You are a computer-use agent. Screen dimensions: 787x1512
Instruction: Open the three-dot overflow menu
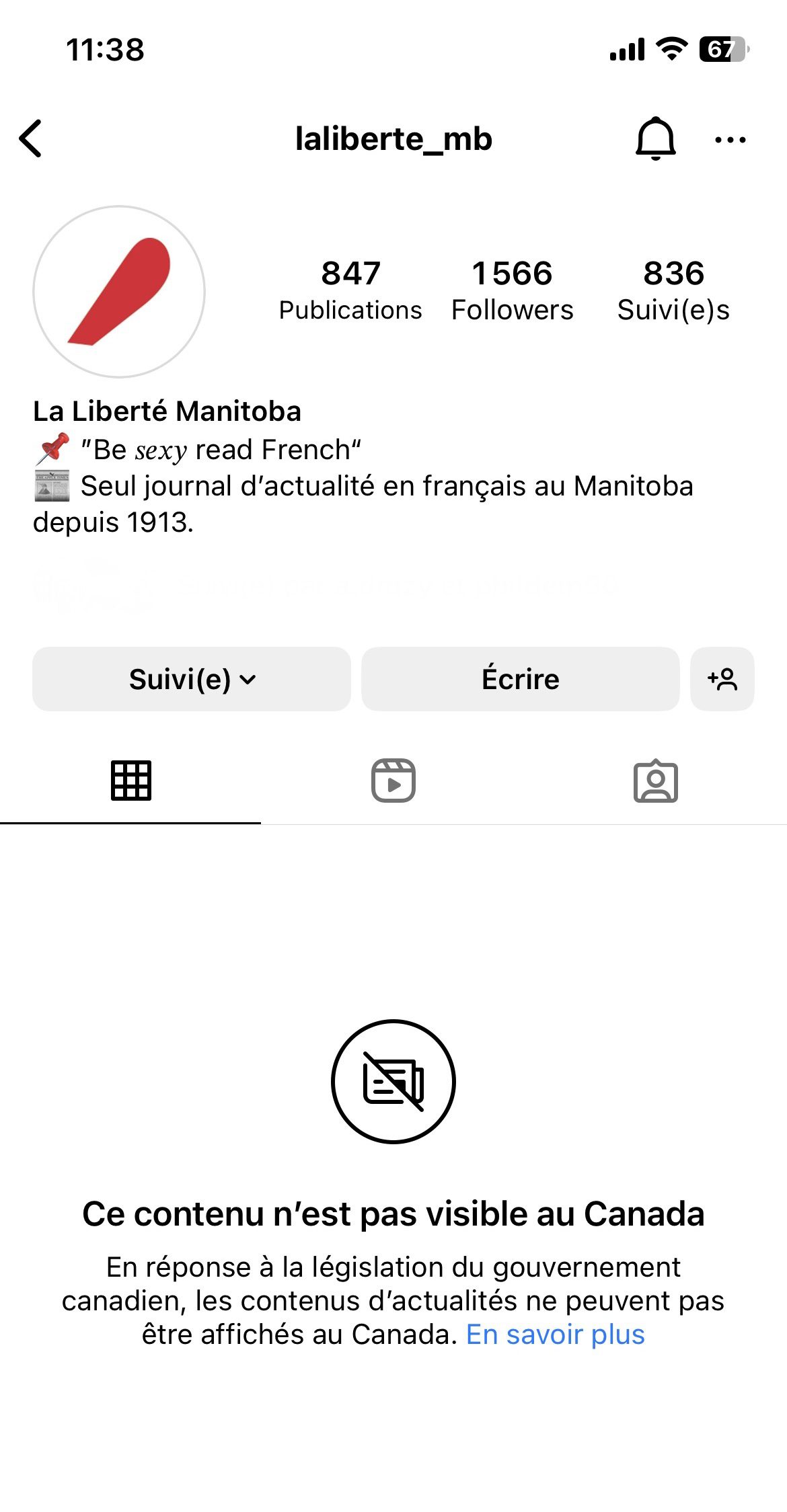pos(730,140)
